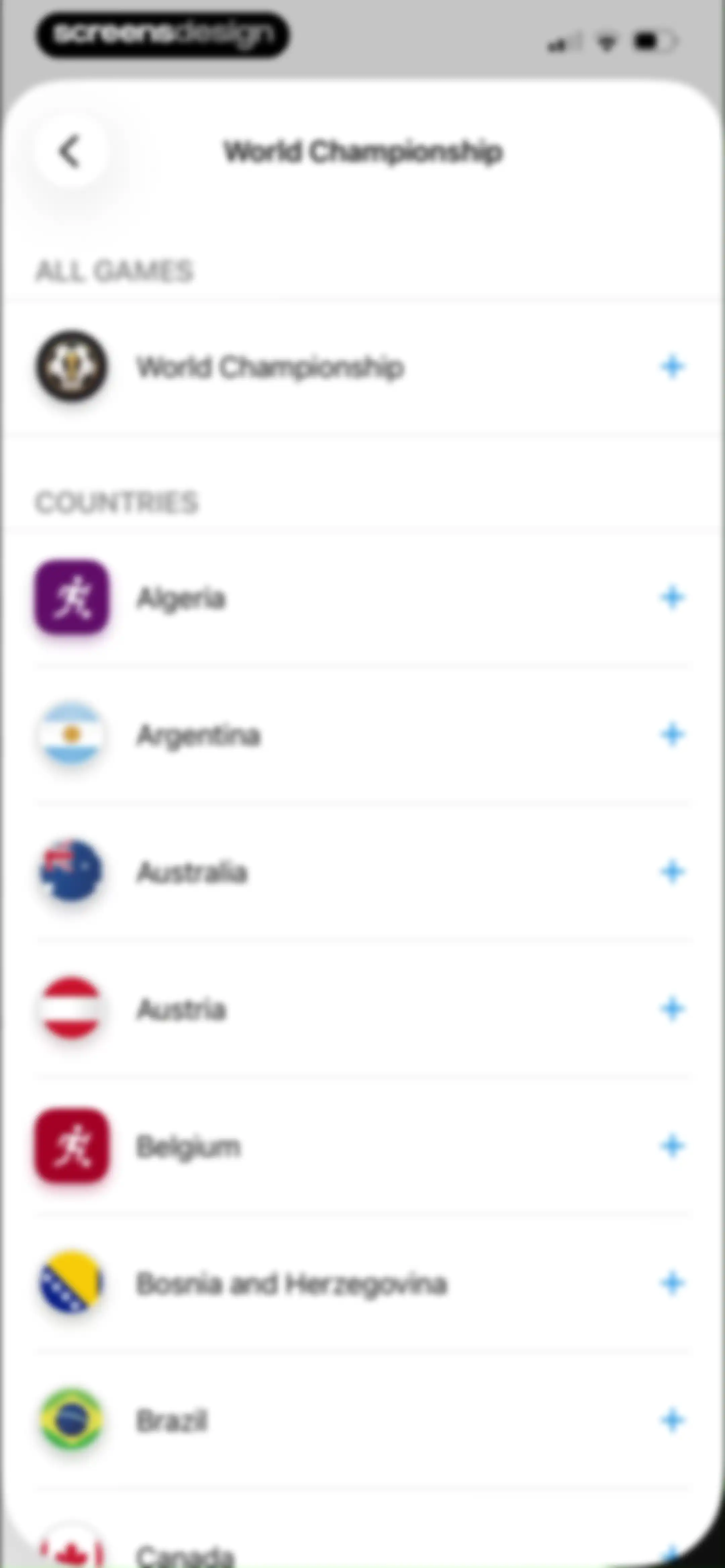The width and height of the screenshot is (725, 1568).
Task: Open the World Championship row
Action: click(362, 367)
